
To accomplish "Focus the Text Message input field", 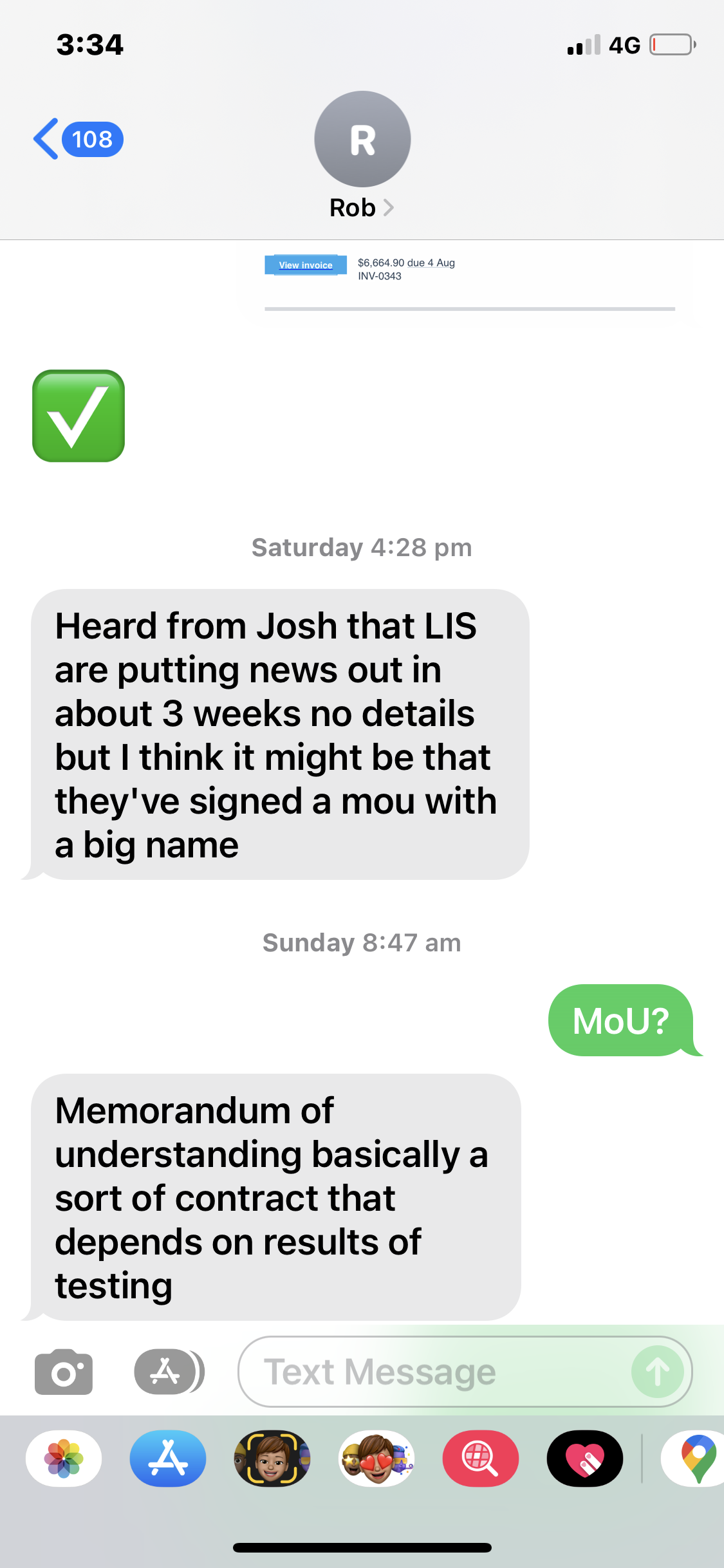I will click(x=431, y=1372).
